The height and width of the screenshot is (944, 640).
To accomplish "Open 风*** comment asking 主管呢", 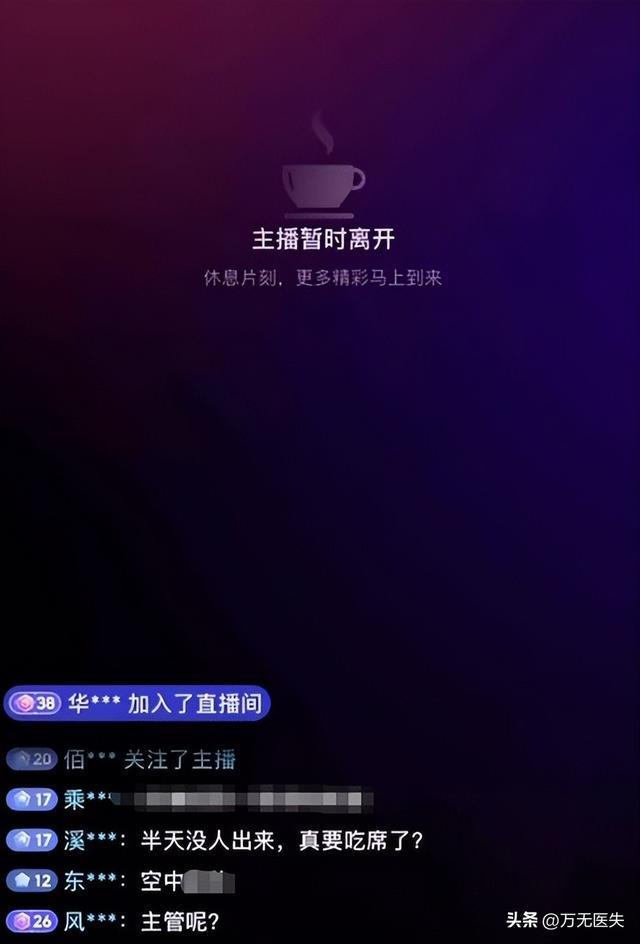I will 113,922.
